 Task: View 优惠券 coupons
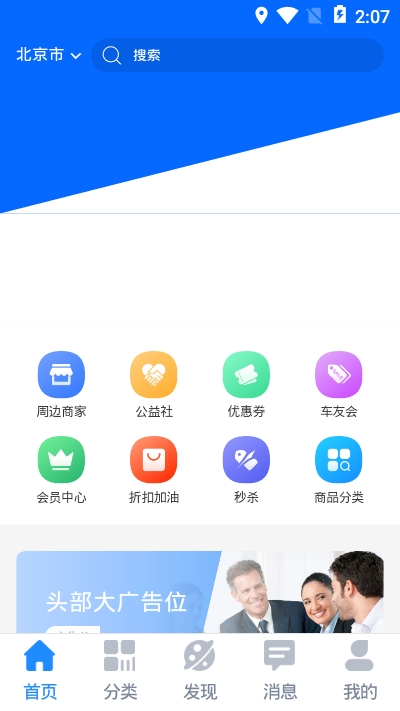(246, 385)
